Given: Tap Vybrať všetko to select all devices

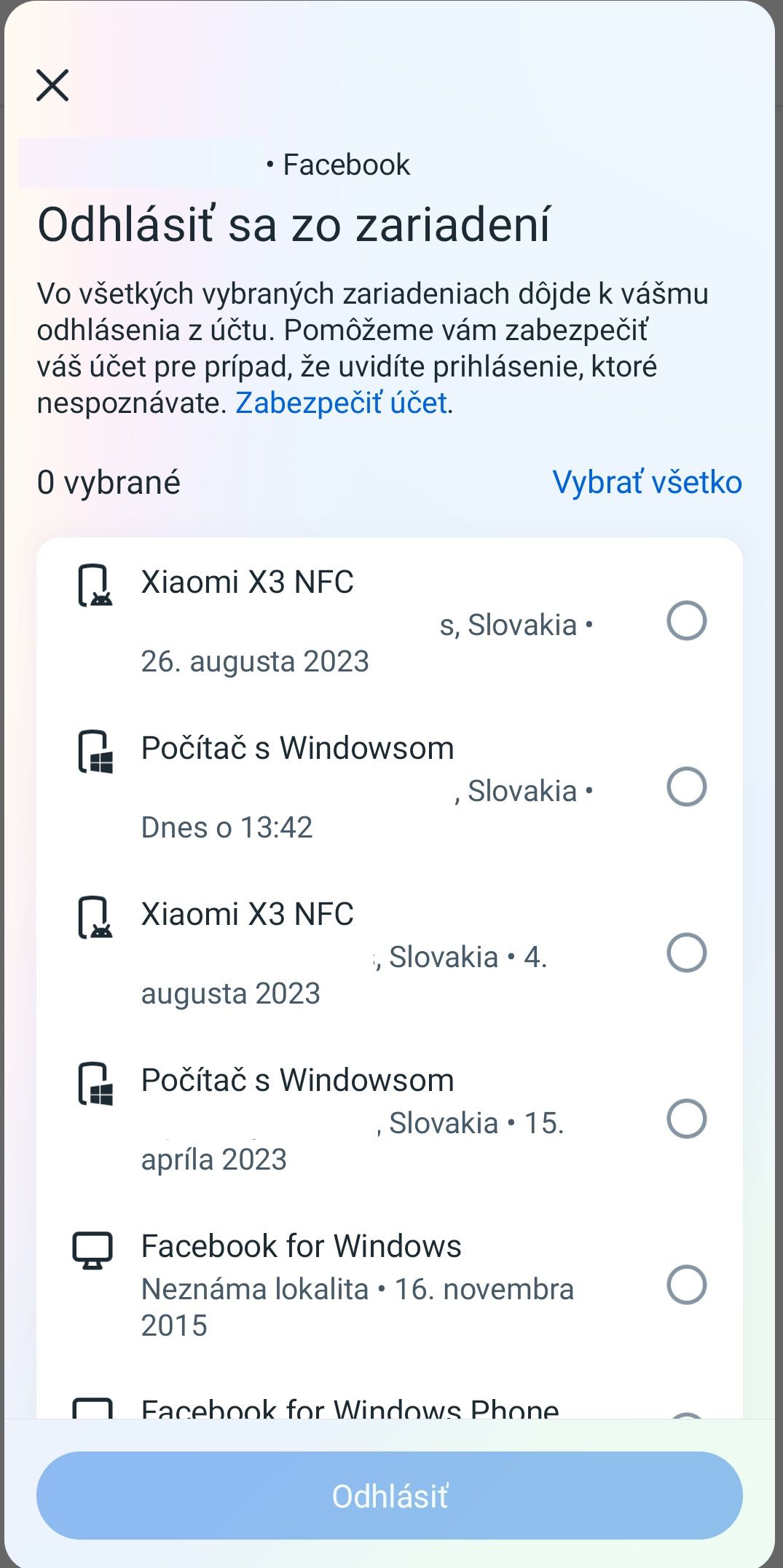Looking at the screenshot, I should tap(647, 482).
